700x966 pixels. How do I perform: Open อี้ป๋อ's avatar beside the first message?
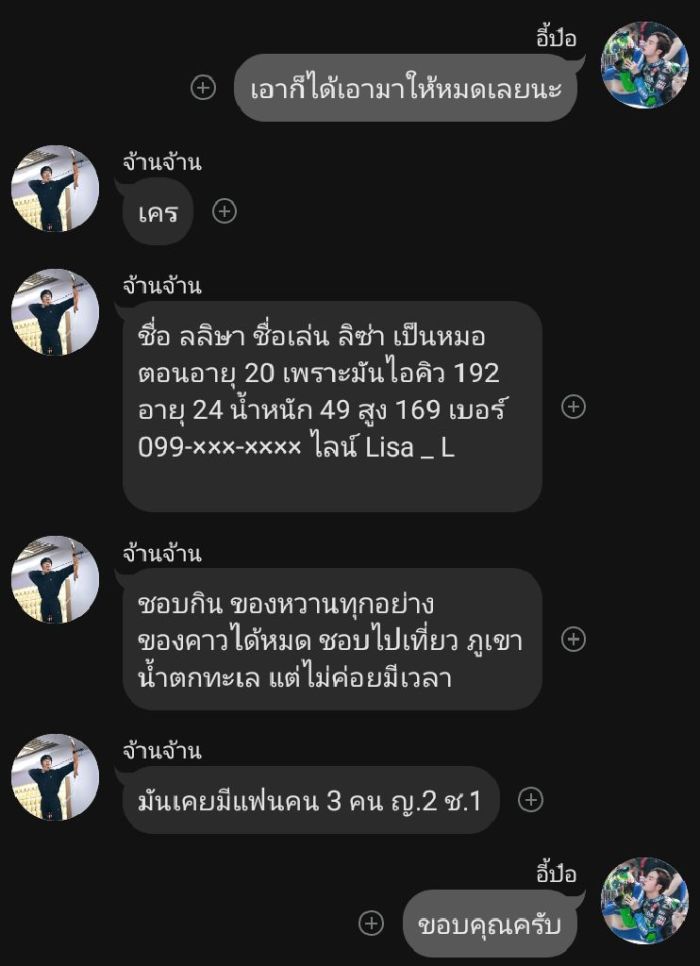coord(644,65)
